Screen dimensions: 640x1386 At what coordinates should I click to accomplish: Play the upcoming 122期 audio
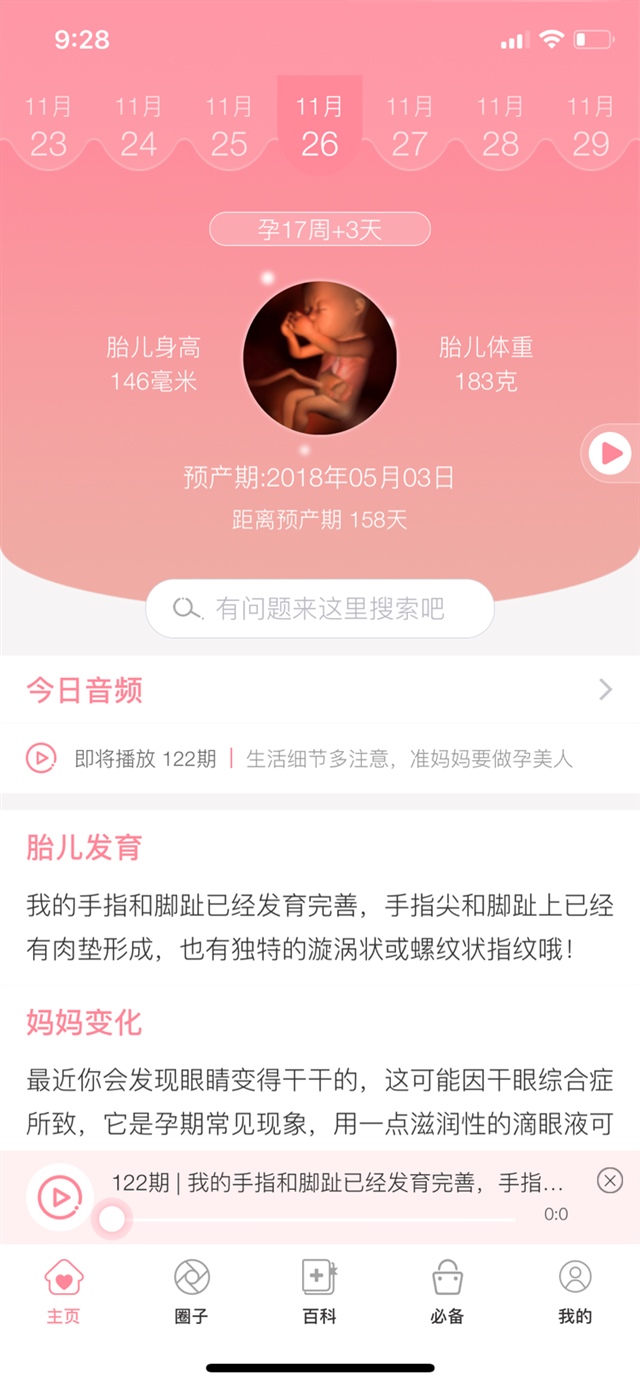[41, 758]
